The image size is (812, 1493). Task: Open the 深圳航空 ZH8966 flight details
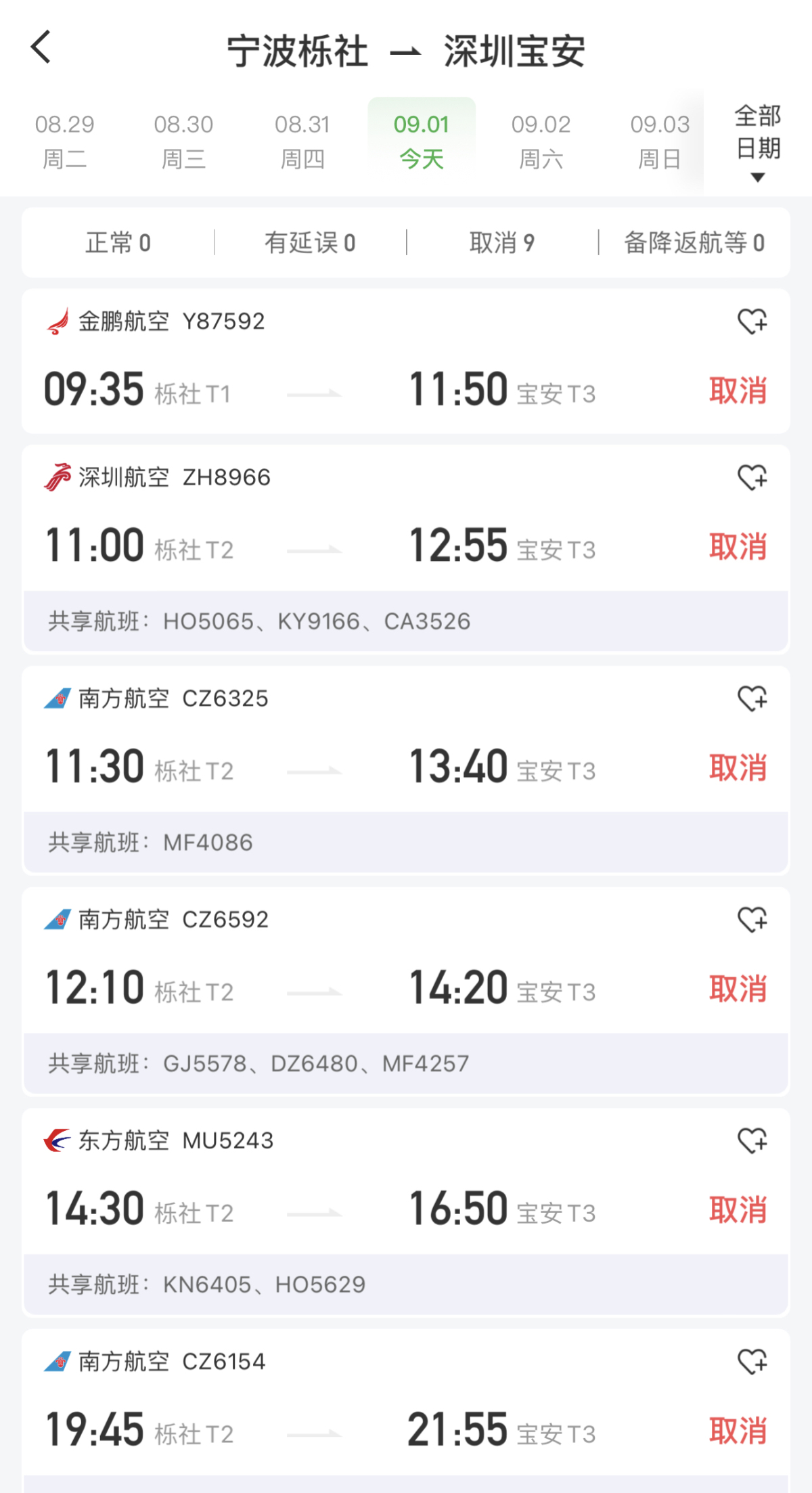406,549
